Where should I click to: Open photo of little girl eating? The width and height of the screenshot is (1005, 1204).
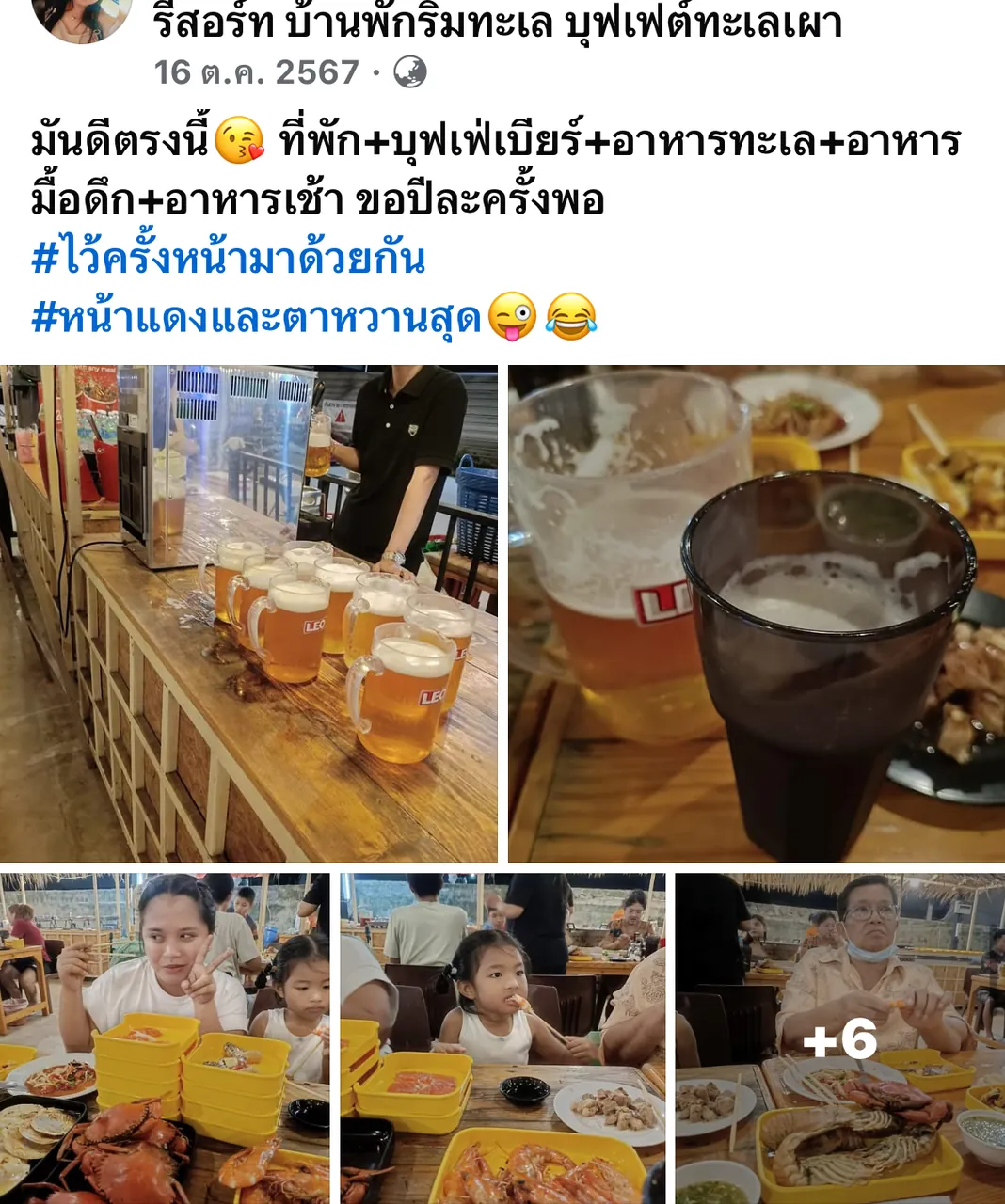(x=502, y=1038)
